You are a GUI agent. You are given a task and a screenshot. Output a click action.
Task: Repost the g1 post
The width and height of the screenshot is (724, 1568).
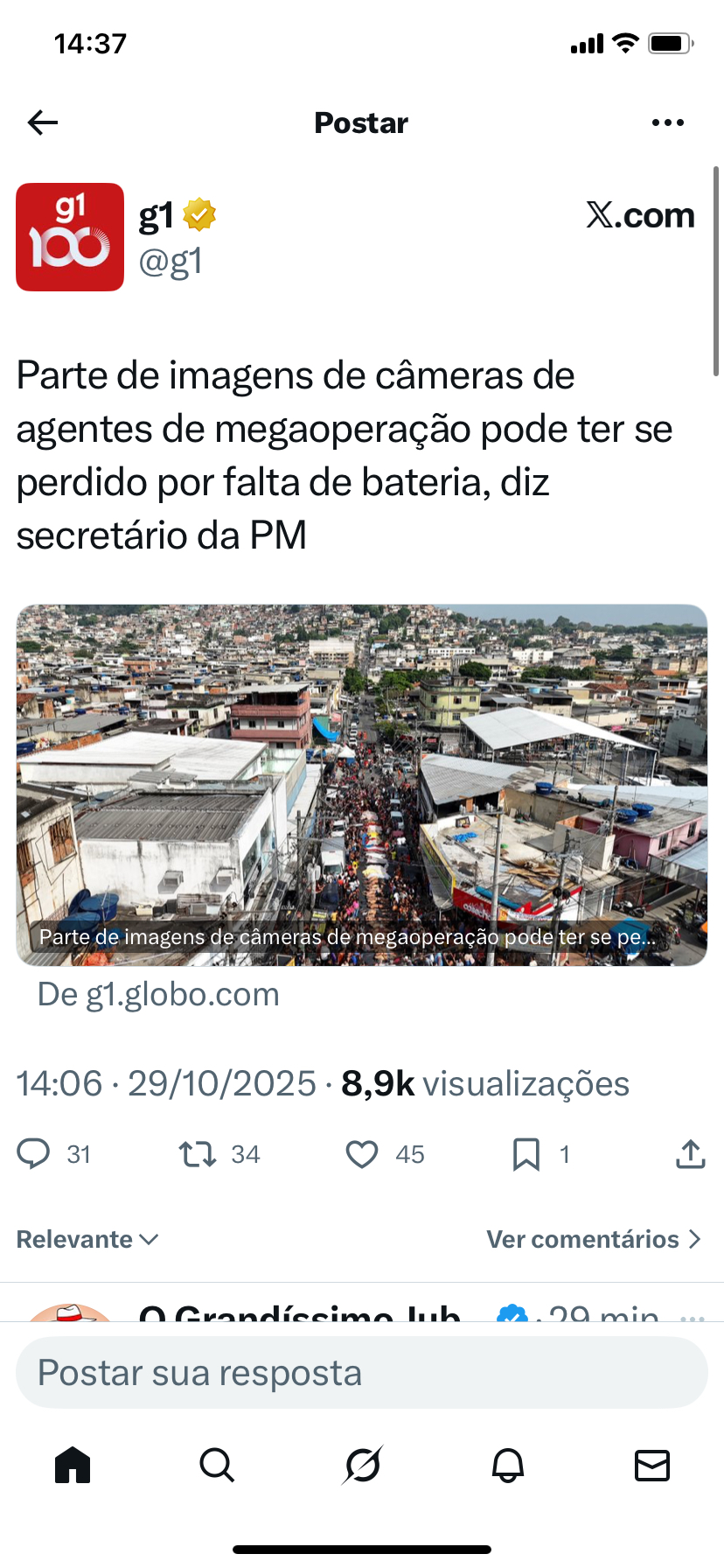pos(198,1154)
